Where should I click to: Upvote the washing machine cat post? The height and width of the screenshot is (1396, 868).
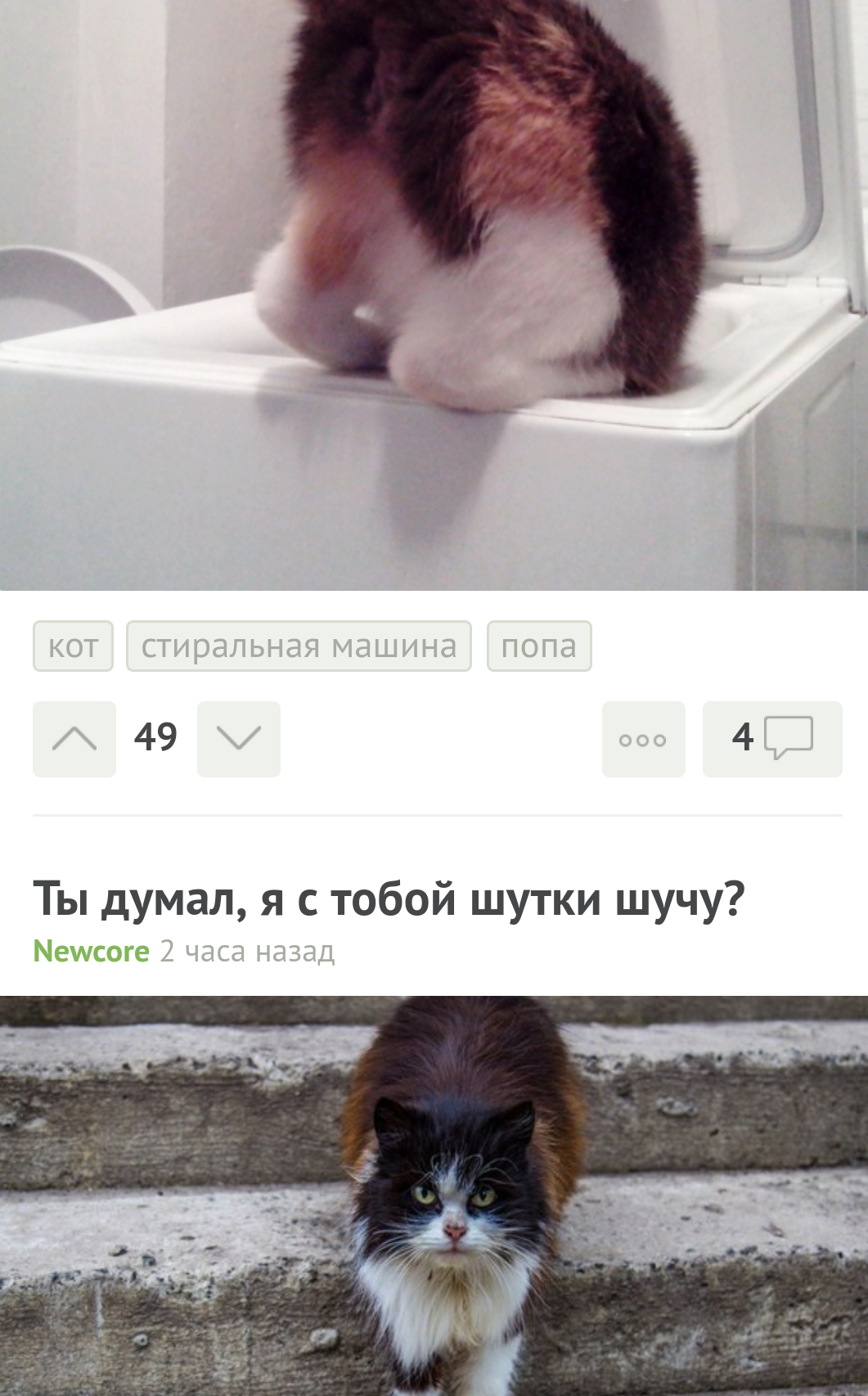(74, 739)
